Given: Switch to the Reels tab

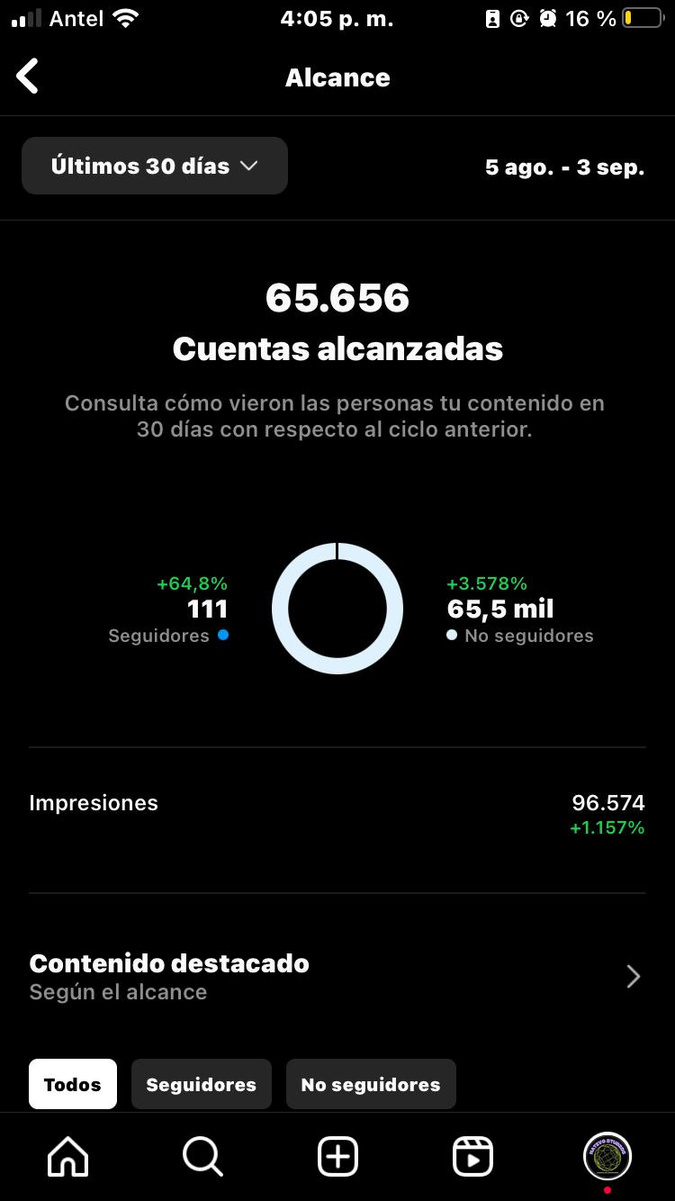Looking at the screenshot, I should tap(473, 1157).
